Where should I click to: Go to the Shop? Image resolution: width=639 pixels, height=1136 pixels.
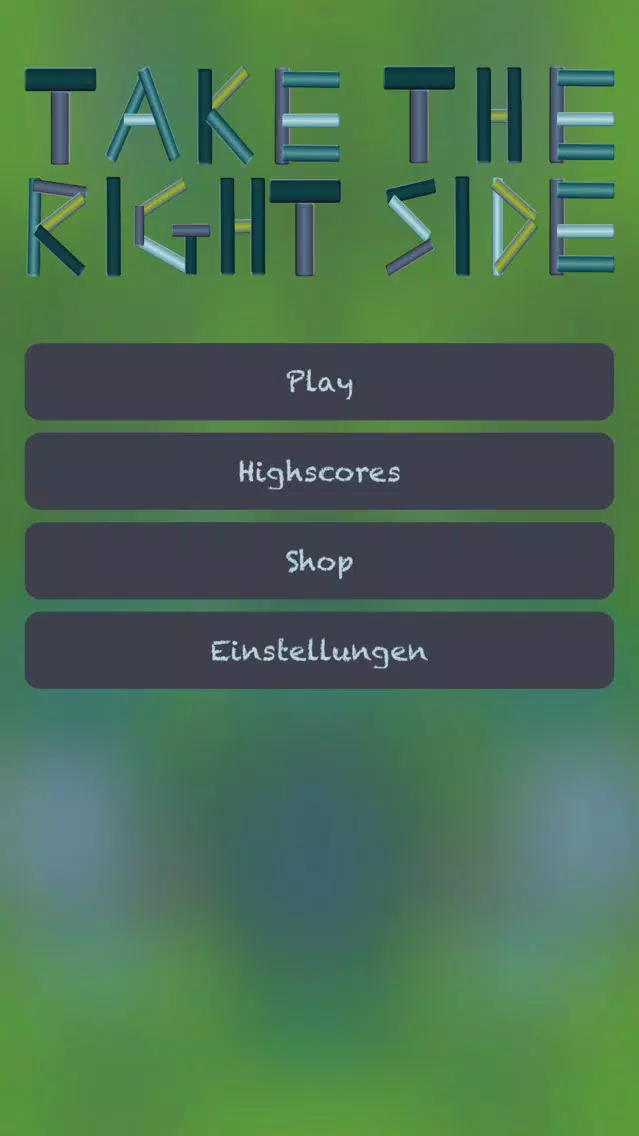click(x=319, y=561)
